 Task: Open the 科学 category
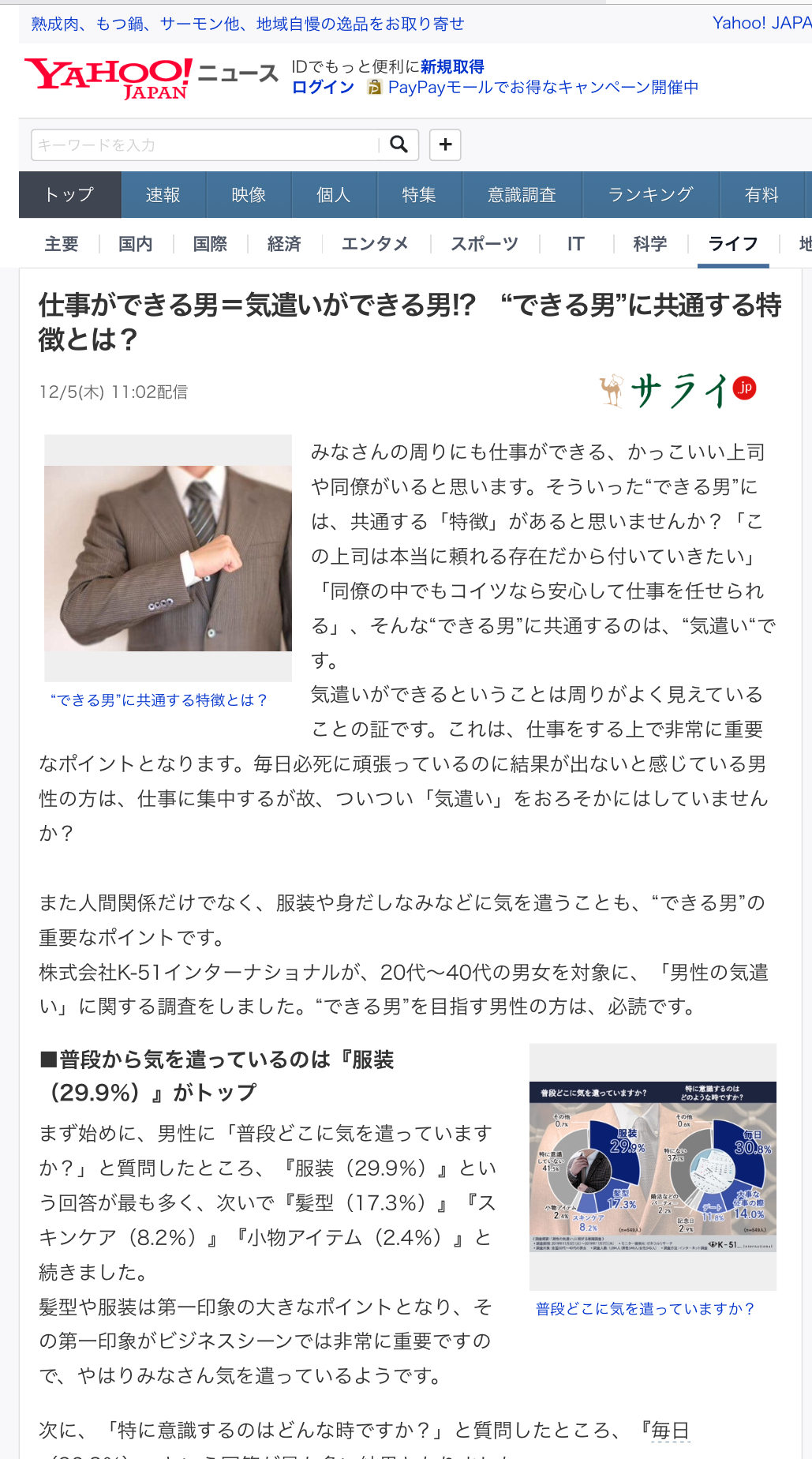(x=649, y=244)
